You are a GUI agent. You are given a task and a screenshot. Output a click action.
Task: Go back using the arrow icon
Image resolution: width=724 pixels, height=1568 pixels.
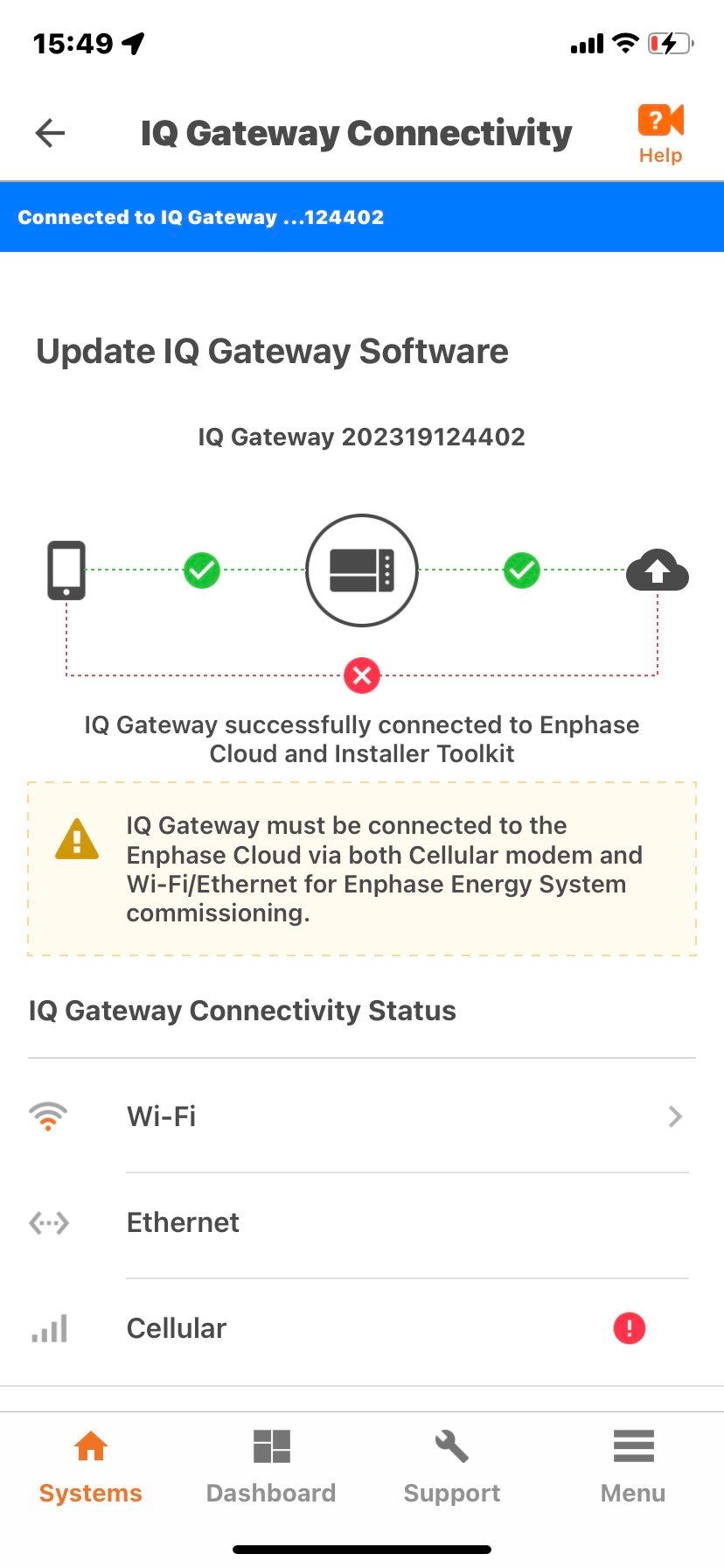[x=50, y=133]
